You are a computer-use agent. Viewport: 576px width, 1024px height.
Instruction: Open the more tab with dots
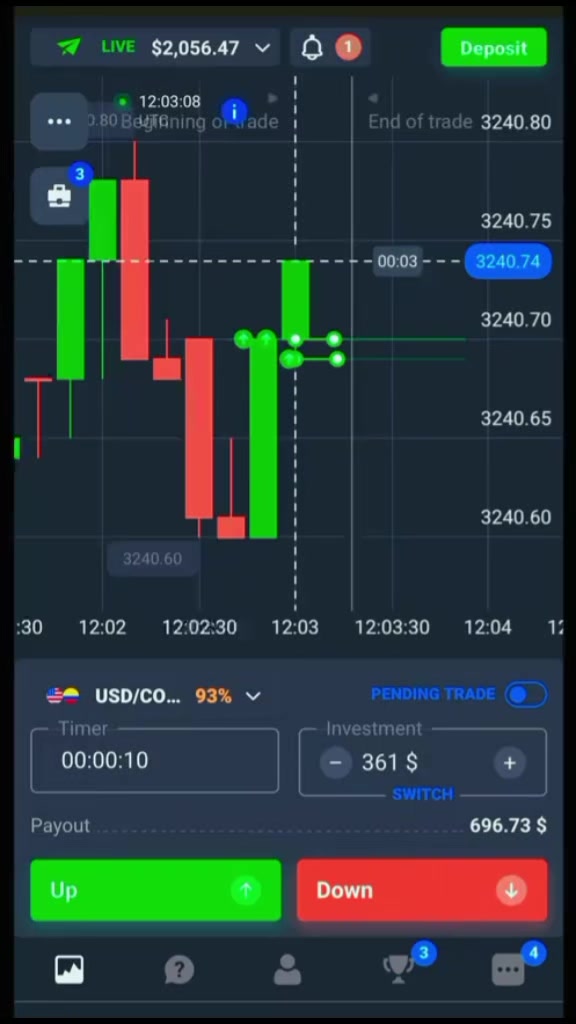(x=508, y=970)
